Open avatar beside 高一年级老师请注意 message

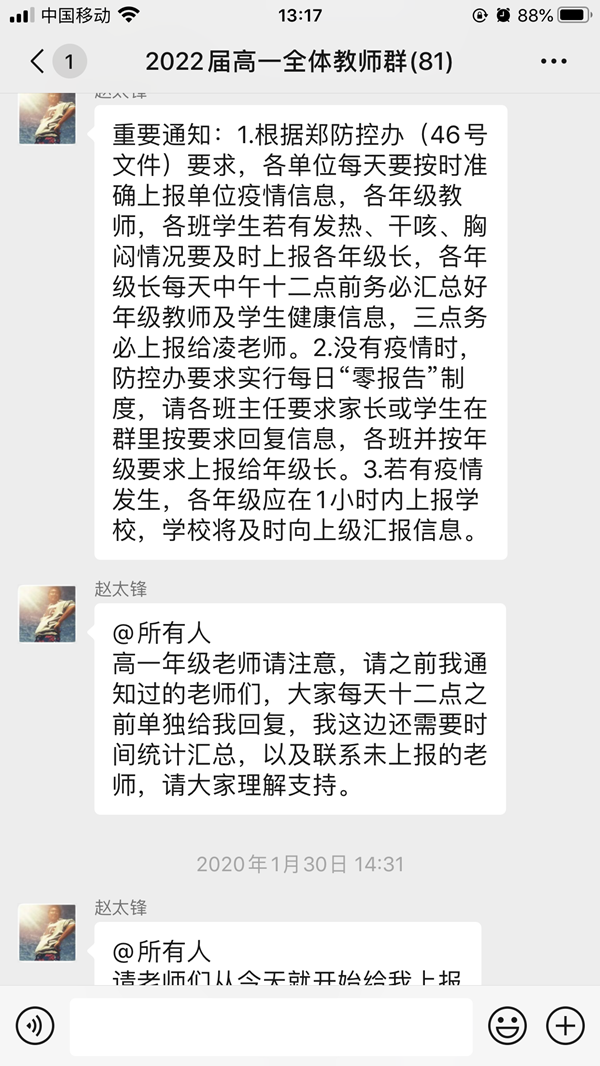point(47,613)
